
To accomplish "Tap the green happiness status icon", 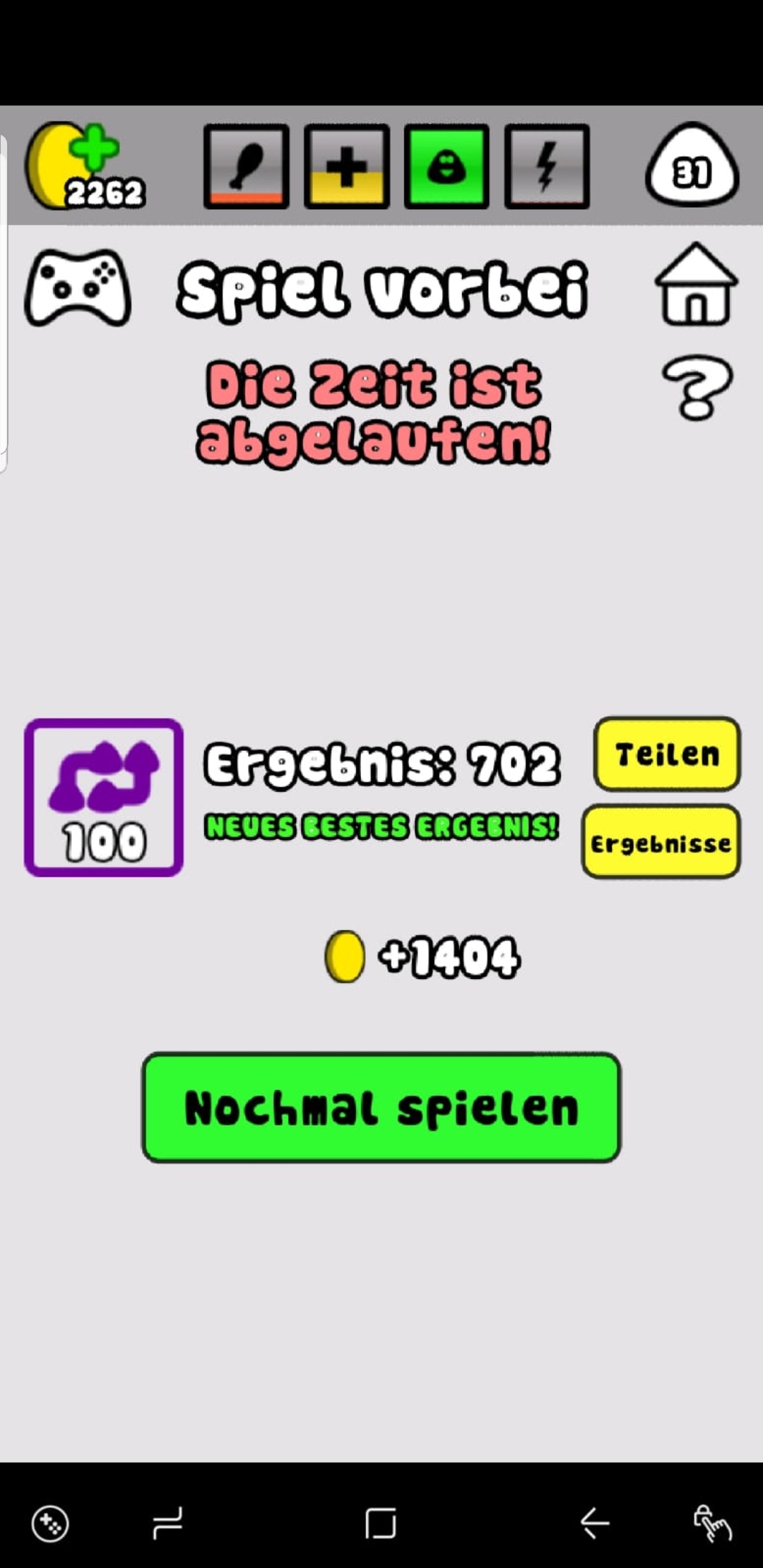I will [x=446, y=167].
